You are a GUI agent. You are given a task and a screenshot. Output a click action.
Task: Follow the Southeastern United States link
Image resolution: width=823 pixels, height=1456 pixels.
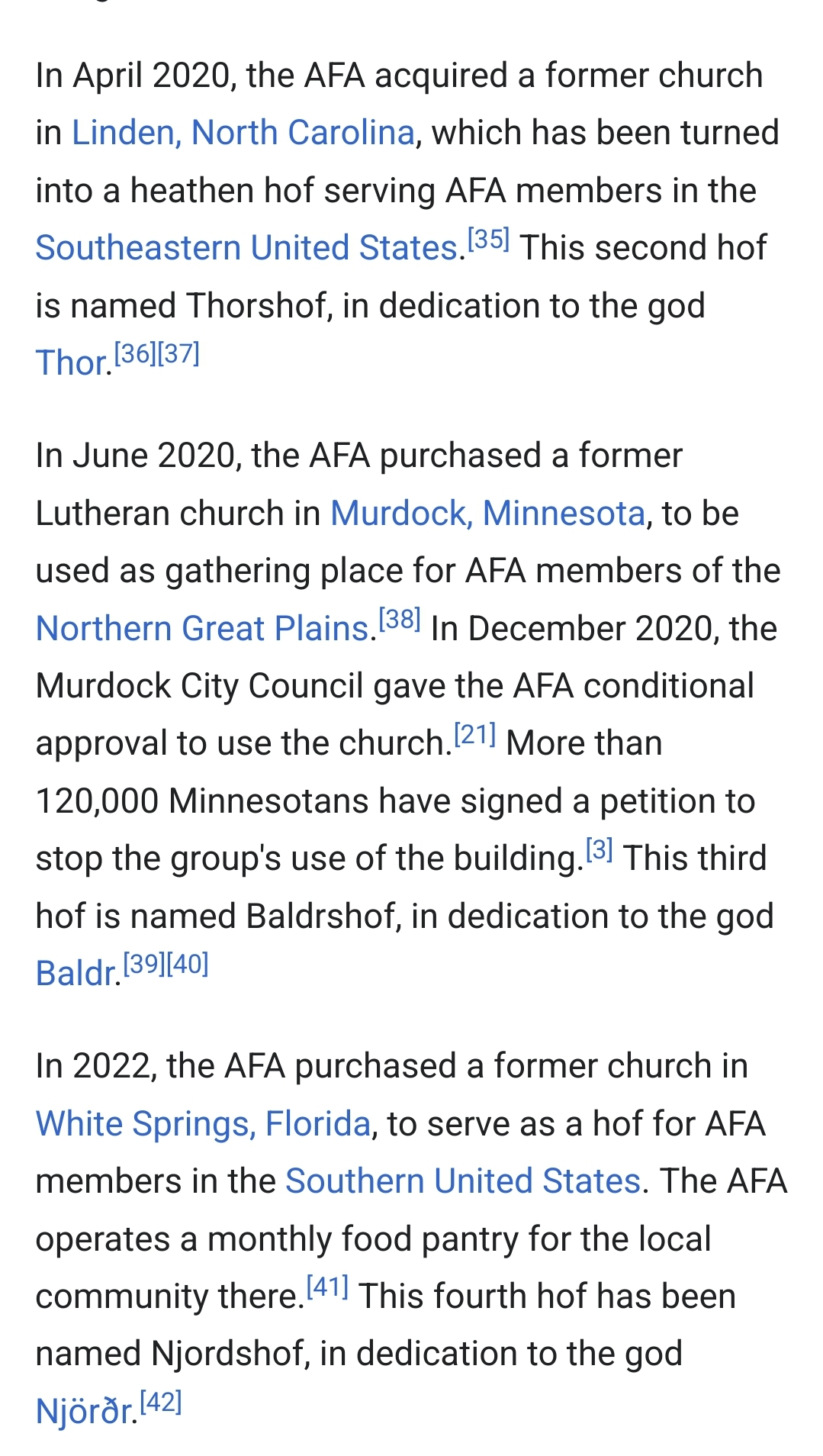click(x=246, y=248)
